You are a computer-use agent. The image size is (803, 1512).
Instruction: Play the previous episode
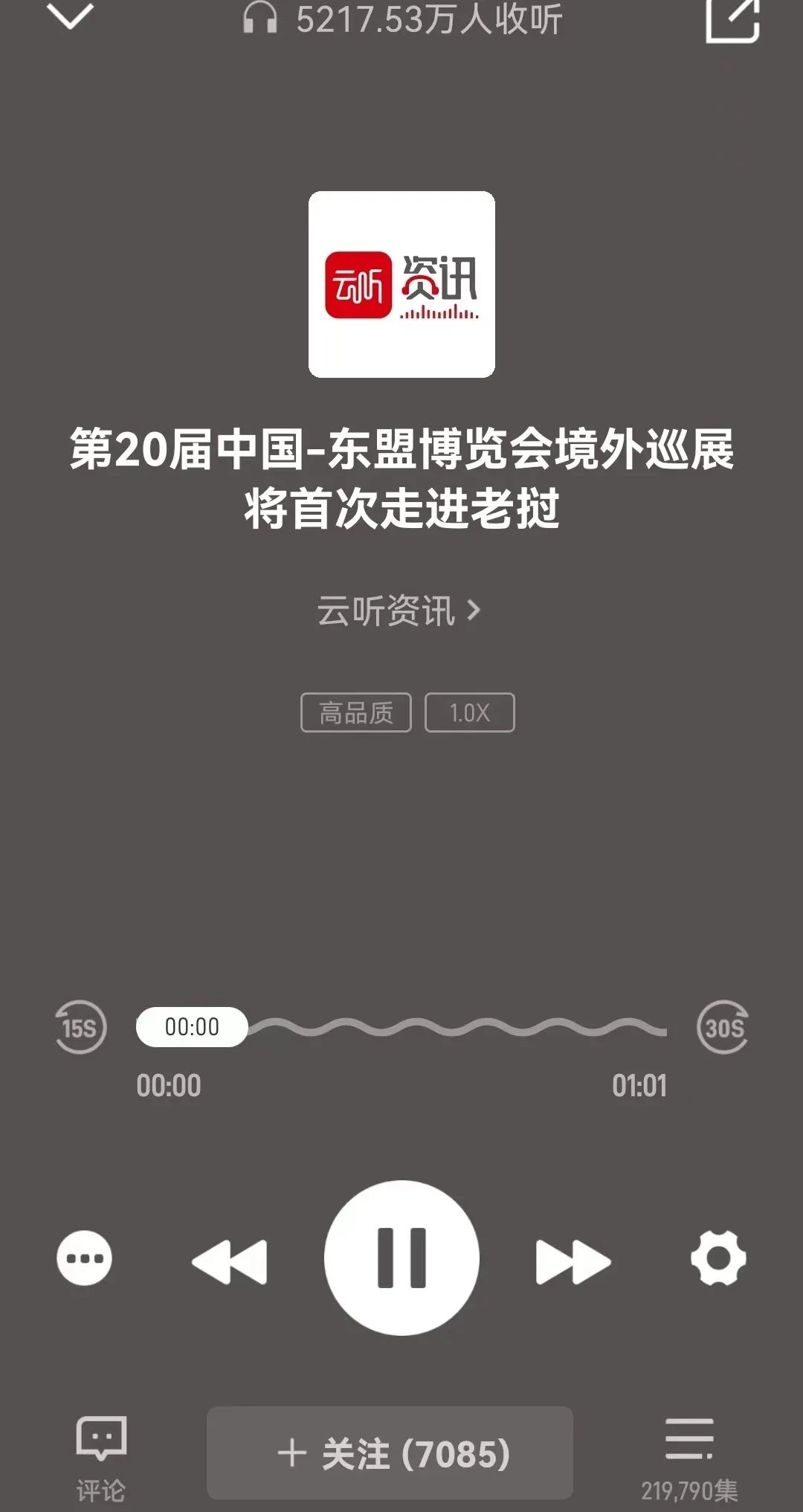point(230,1260)
